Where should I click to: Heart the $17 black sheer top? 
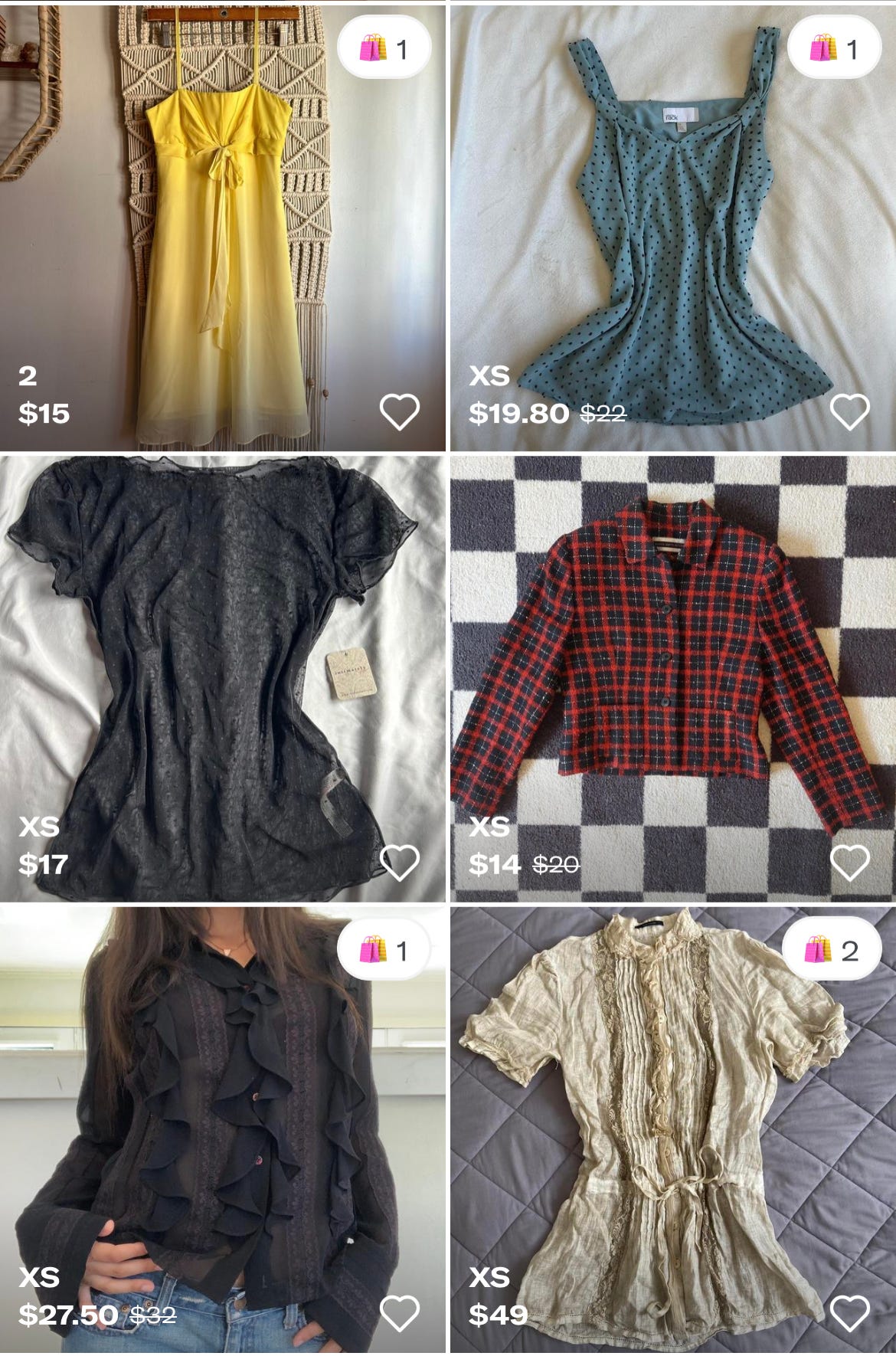click(400, 863)
